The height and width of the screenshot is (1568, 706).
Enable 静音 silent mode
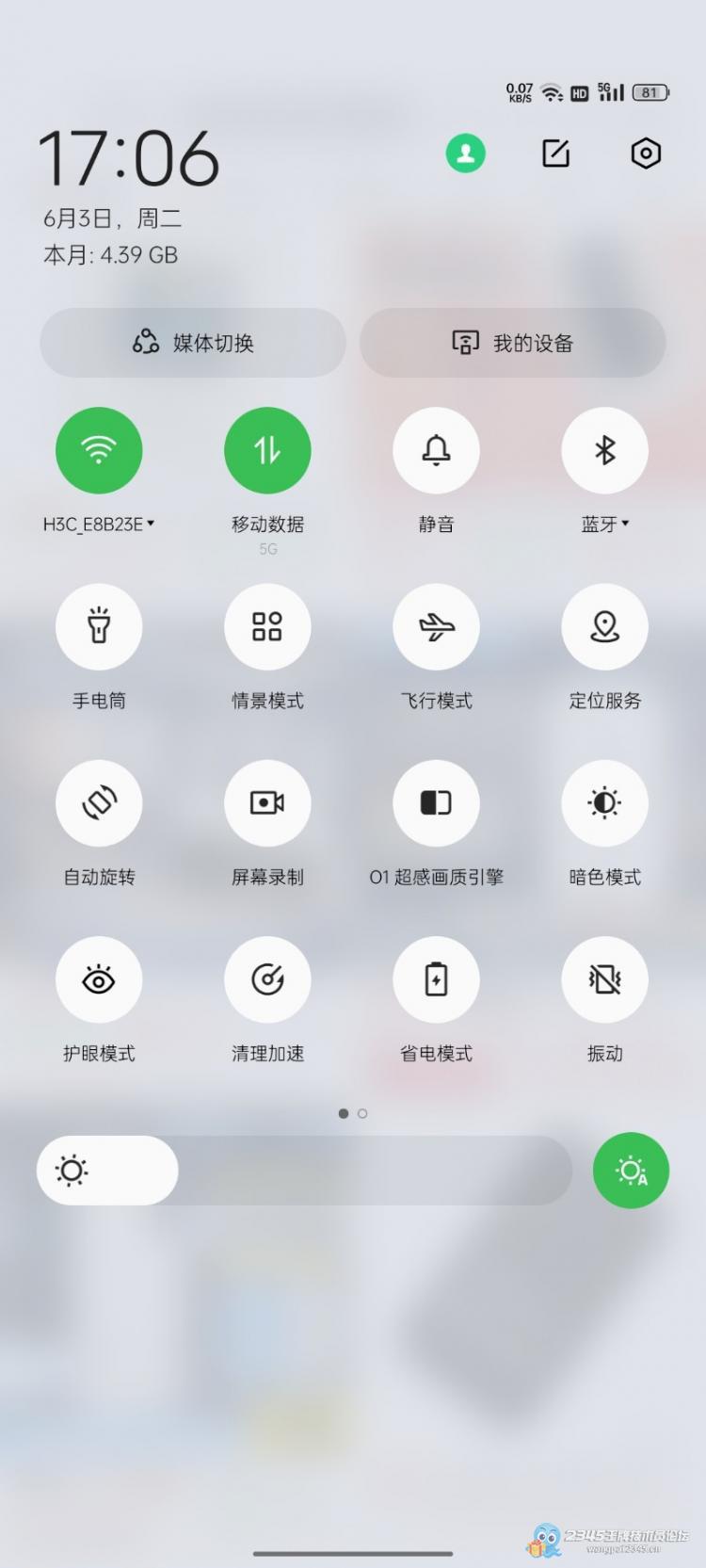pyautogui.click(x=436, y=450)
